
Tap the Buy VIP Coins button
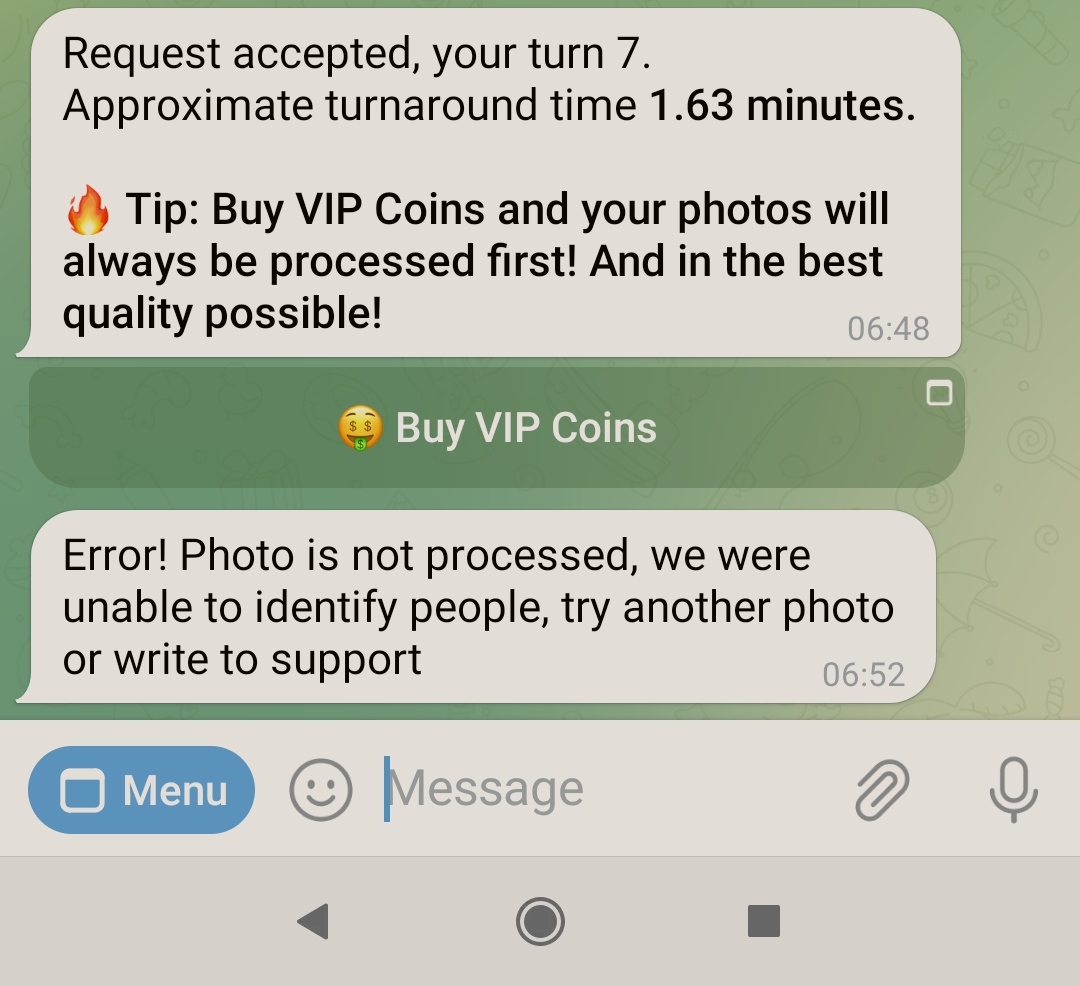click(497, 428)
